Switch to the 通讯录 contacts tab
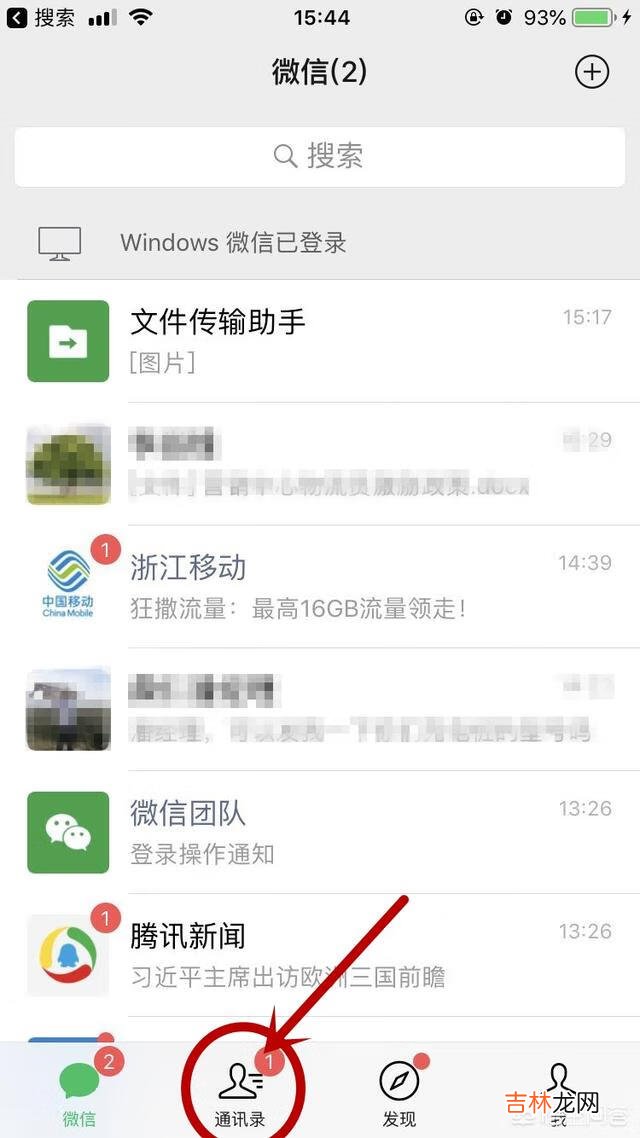The width and height of the screenshot is (640, 1138). click(240, 1092)
